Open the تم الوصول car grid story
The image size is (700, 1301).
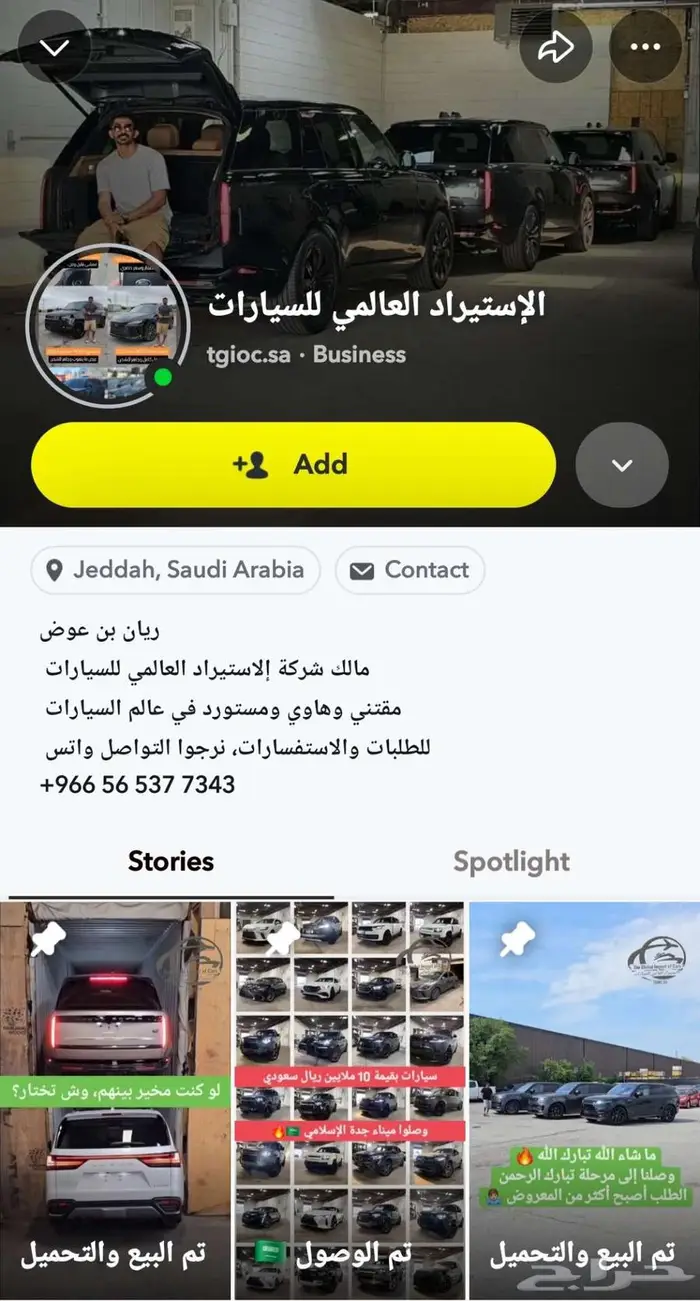click(350, 1100)
